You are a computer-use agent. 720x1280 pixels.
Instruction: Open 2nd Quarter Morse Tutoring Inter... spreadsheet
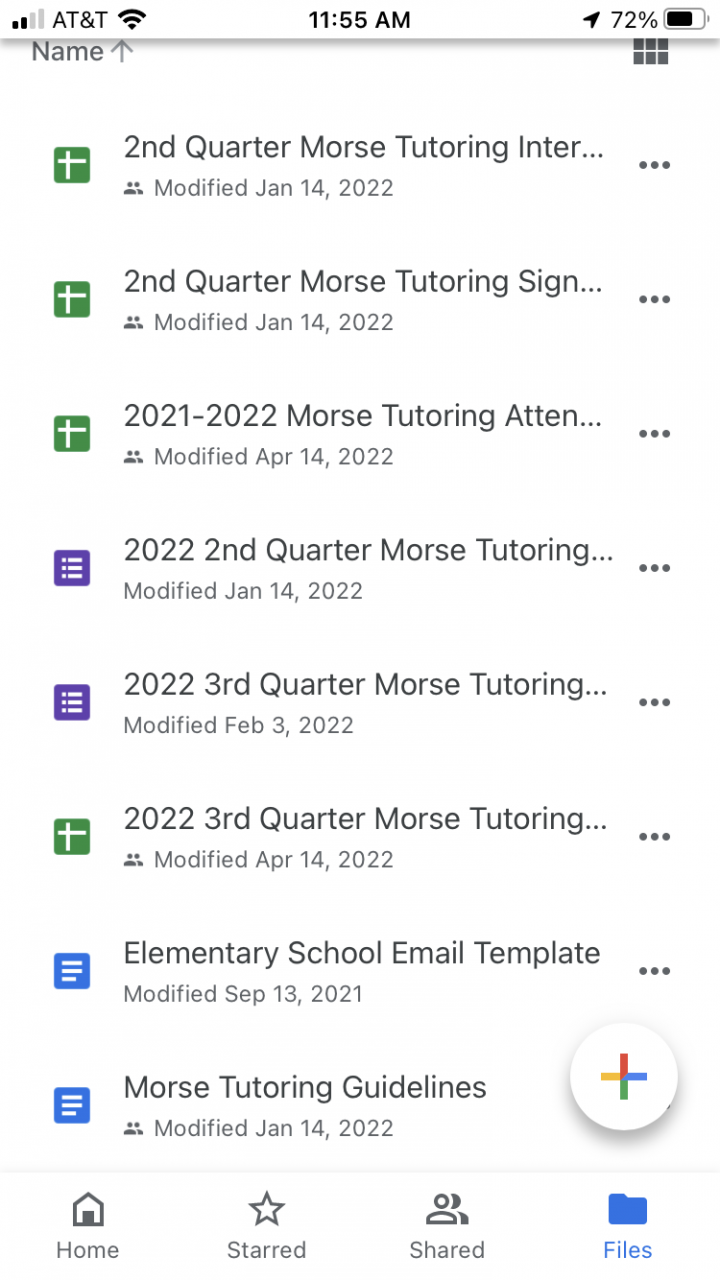pos(362,148)
